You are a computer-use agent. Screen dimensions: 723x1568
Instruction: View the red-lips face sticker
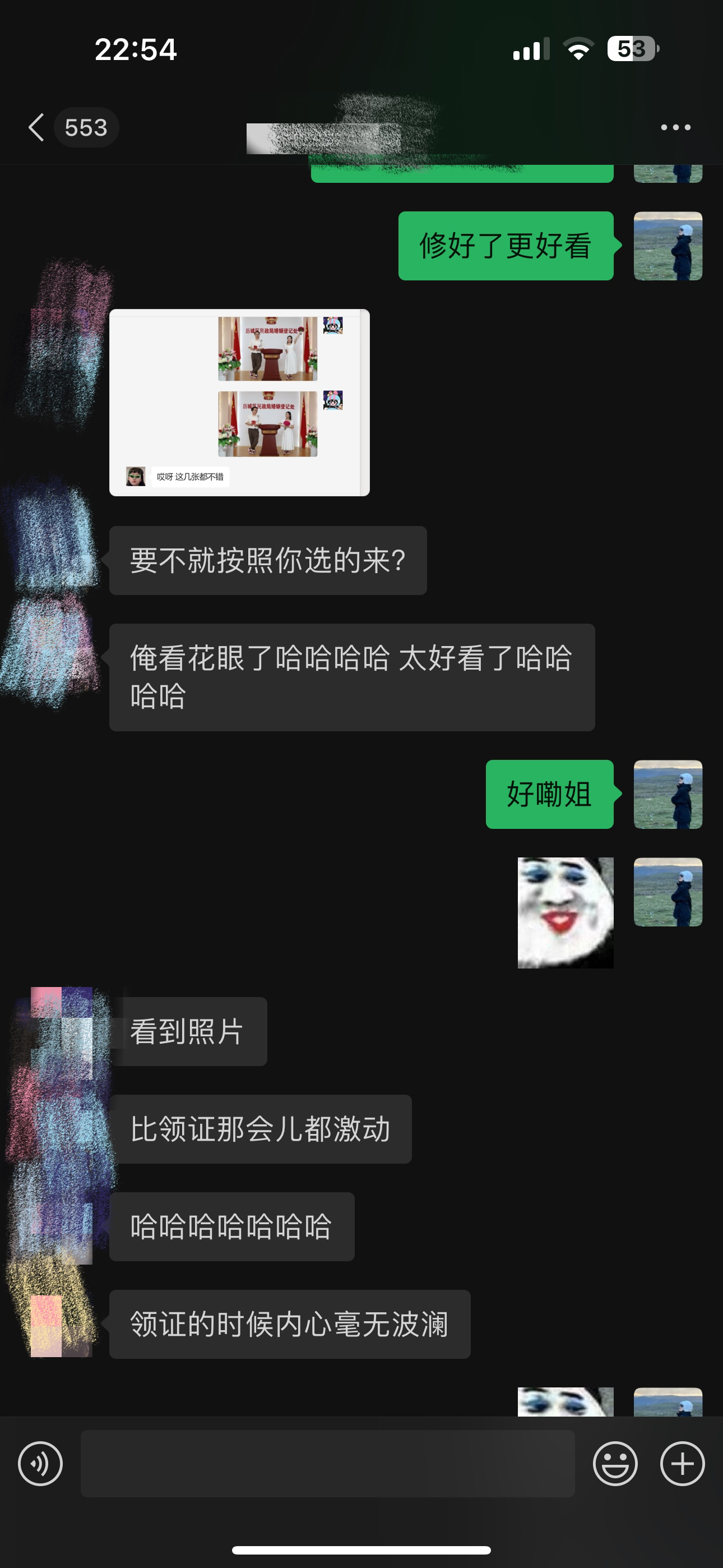pos(566,912)
